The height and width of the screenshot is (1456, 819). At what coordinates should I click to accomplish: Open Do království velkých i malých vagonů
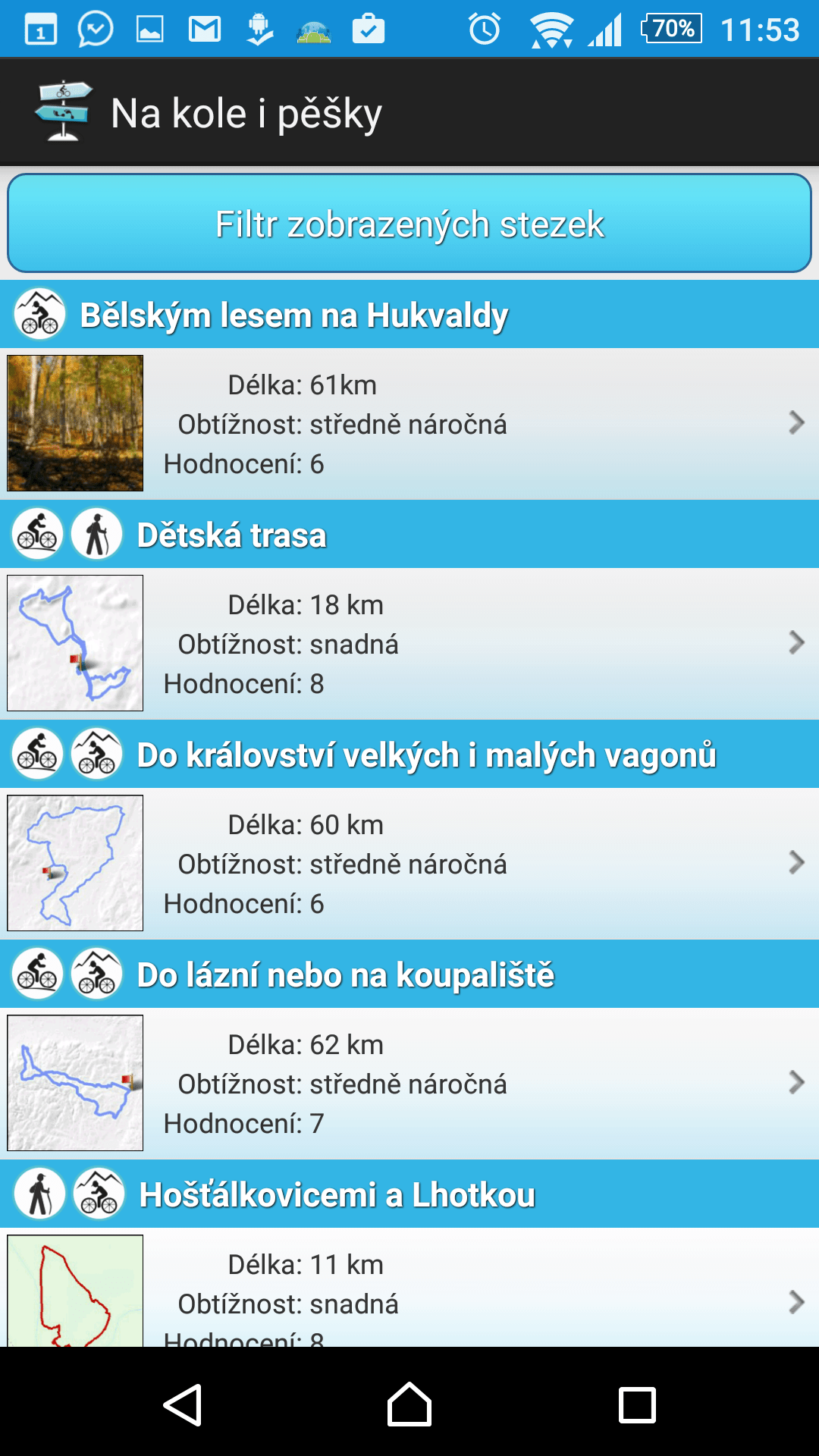pyautogui.click(x=409, y=863)
